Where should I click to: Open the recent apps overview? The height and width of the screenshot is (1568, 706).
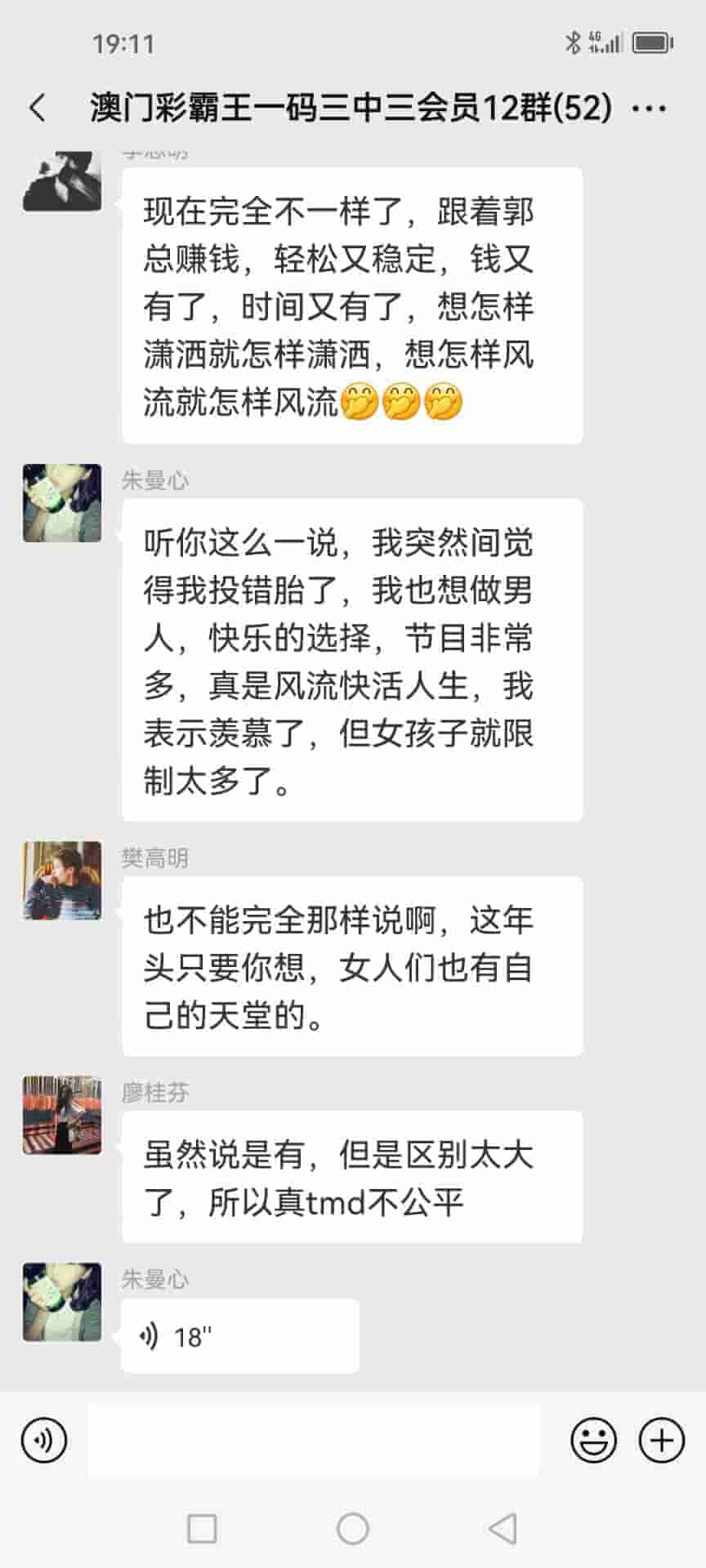(x=202, y=1528)
